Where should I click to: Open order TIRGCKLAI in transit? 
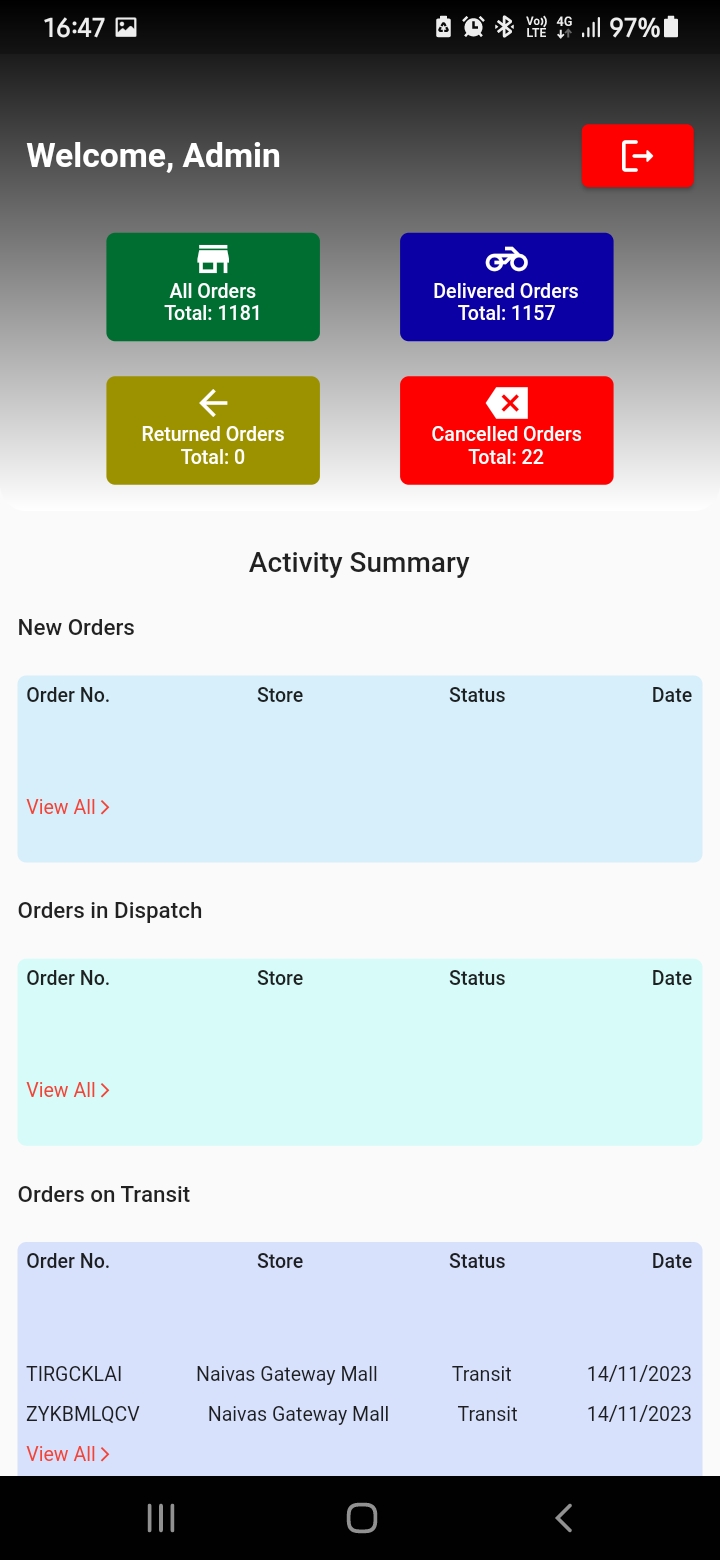pos(75,1374)
